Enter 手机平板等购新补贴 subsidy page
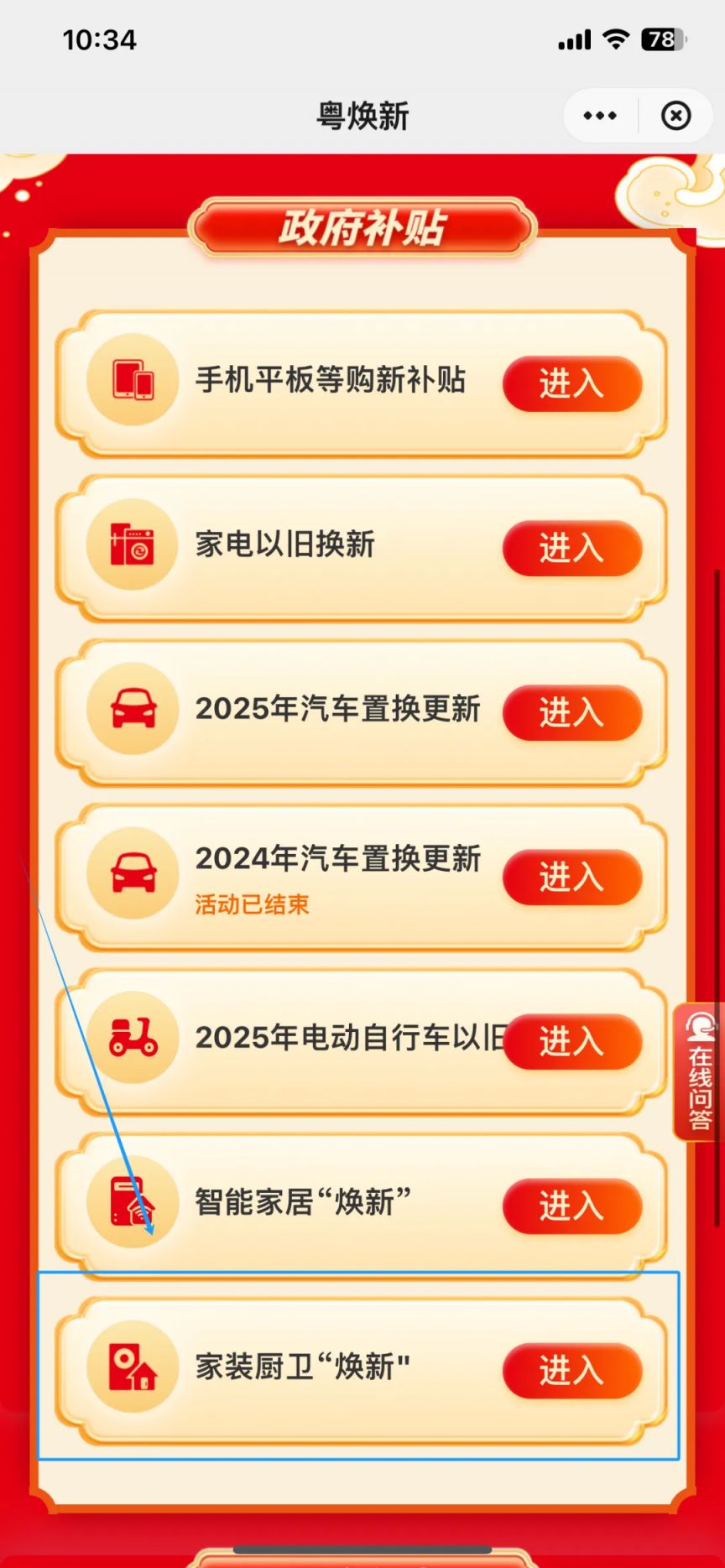The image size is (725, 1568). click(x=572, y=383)
